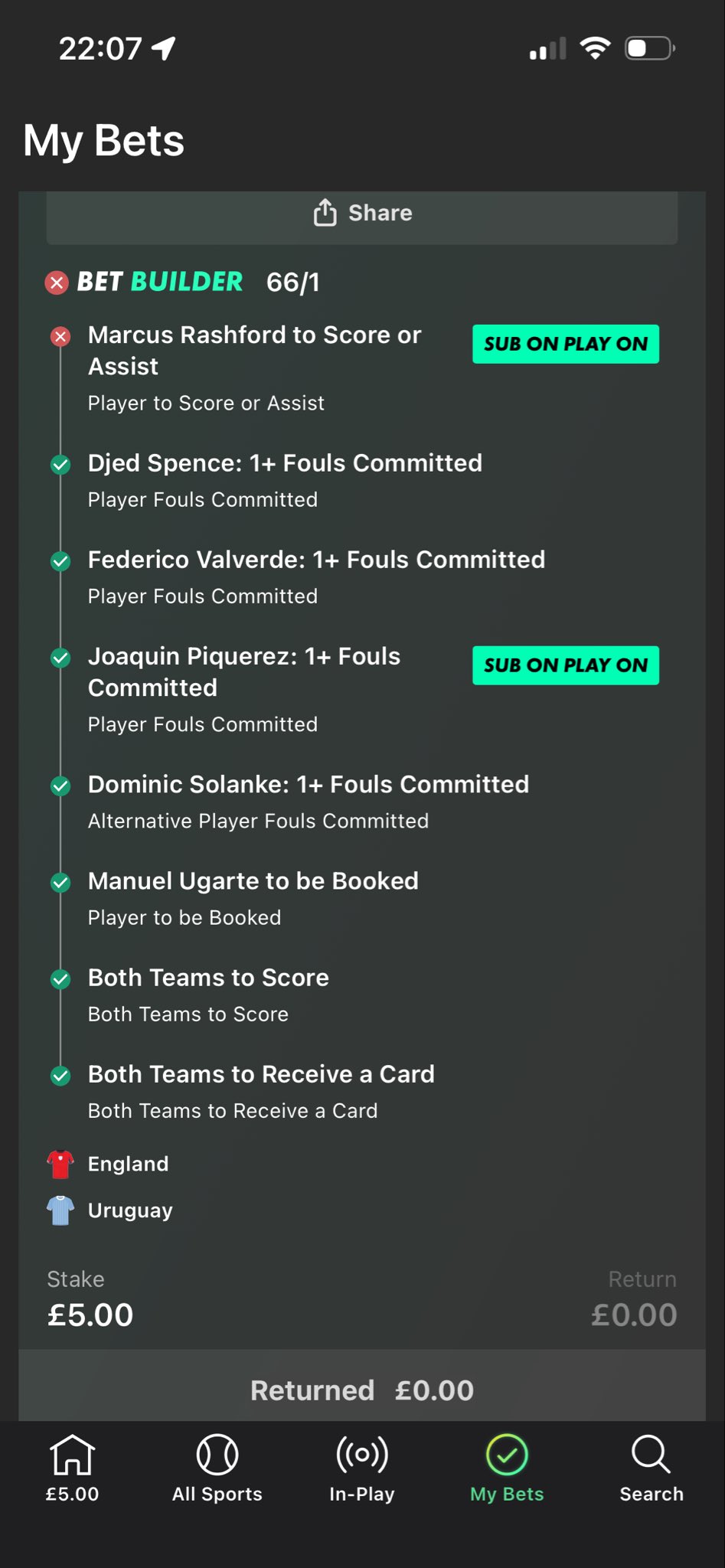Open the Search tab
This screenshot has height=1568, width=725.
pyautogui.click(x=651, y=1468)
